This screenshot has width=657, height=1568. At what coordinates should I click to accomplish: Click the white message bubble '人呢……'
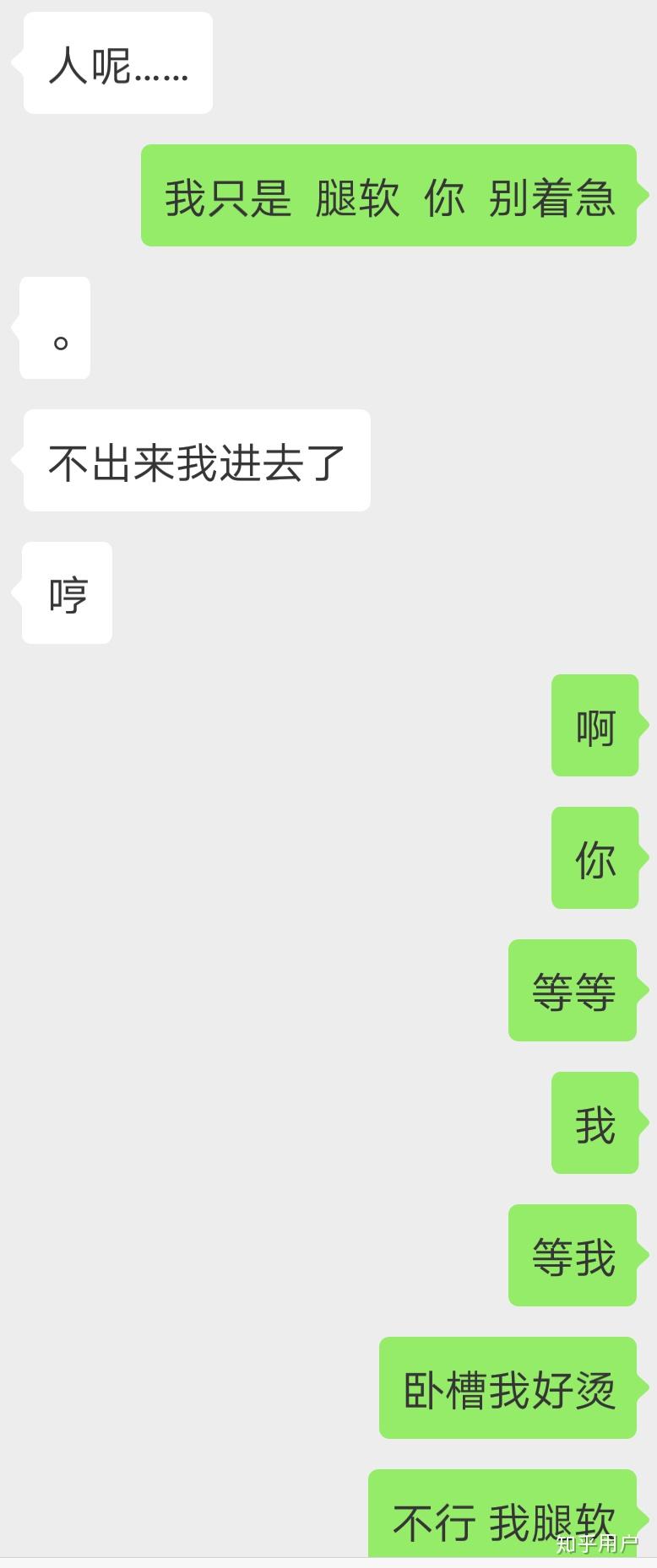[117, 63]
